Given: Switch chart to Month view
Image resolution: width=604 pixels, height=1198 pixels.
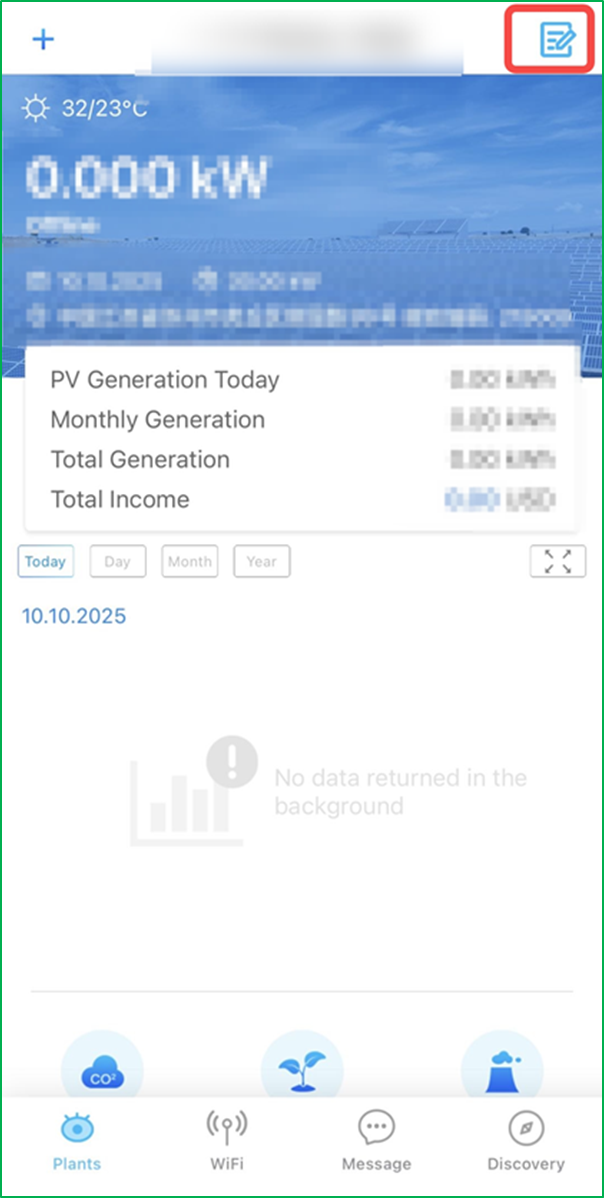Looking at the screenshot, I should pos(189,562).
